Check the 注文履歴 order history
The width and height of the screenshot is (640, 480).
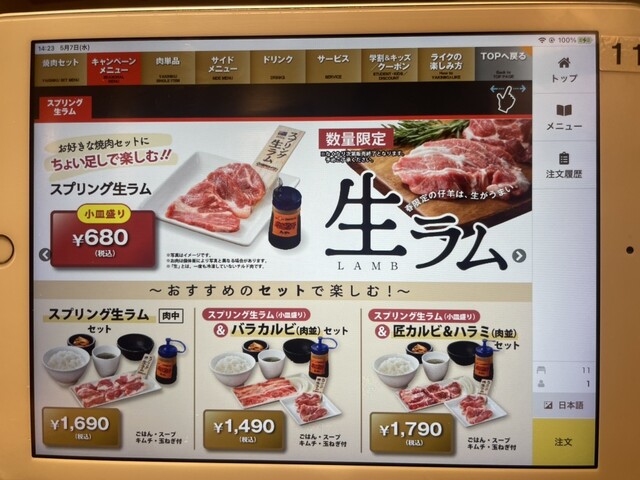point(563,166)
